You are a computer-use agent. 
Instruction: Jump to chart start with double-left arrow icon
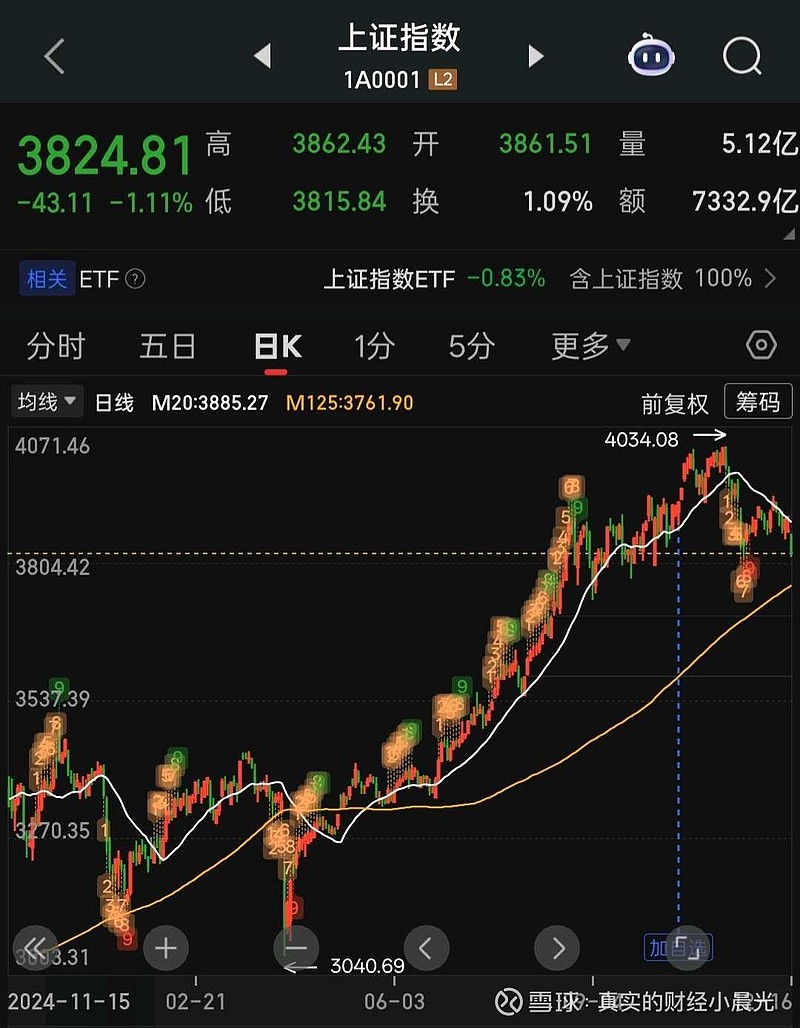[36, 948]
